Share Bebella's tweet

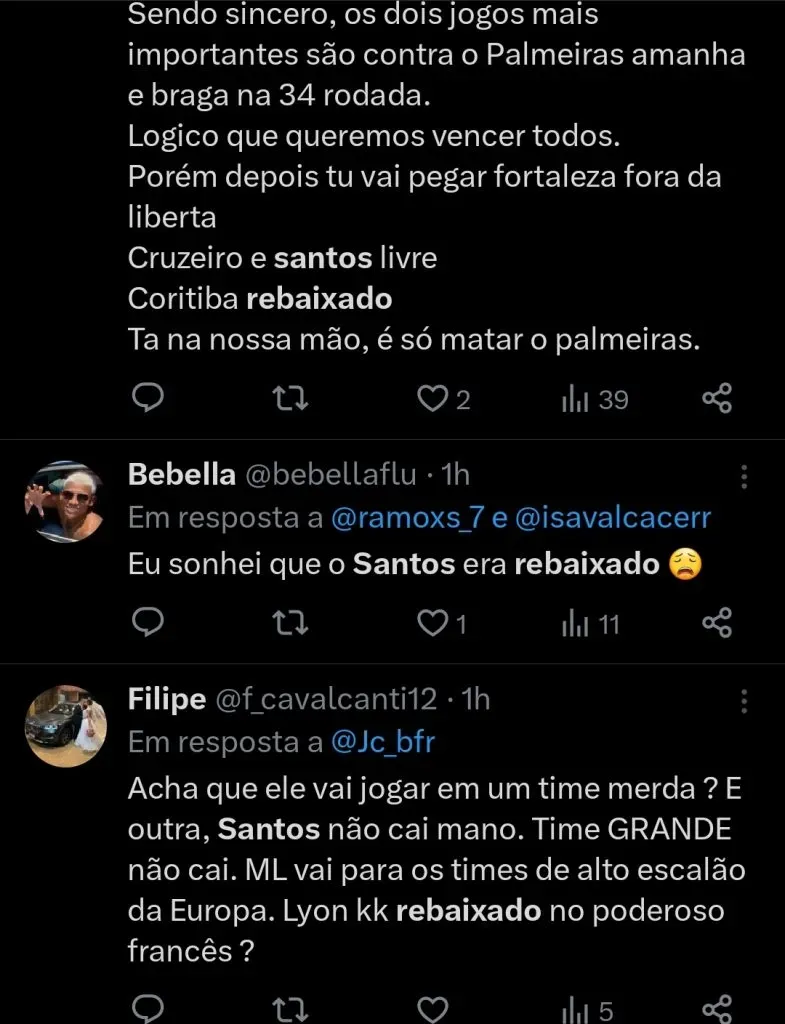[717, 624]
